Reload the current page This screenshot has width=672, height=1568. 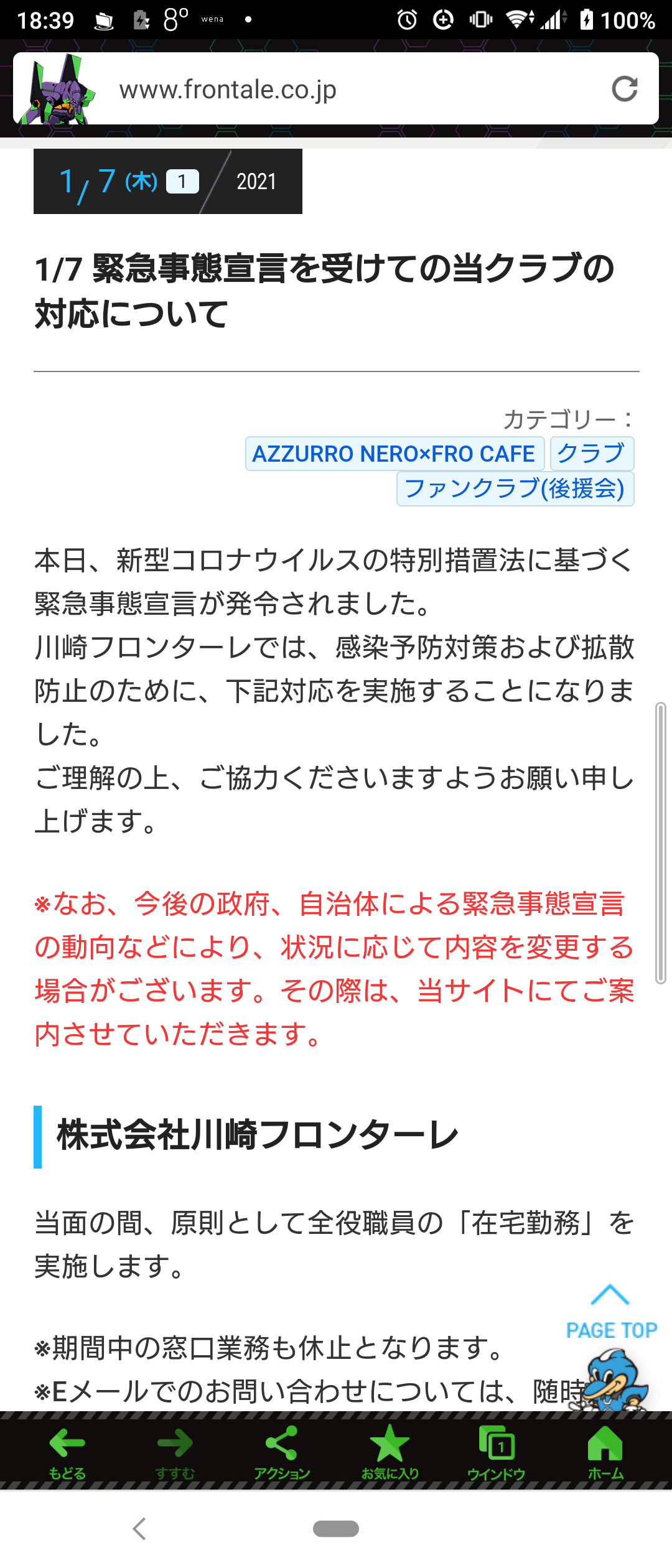coord(624,89)
